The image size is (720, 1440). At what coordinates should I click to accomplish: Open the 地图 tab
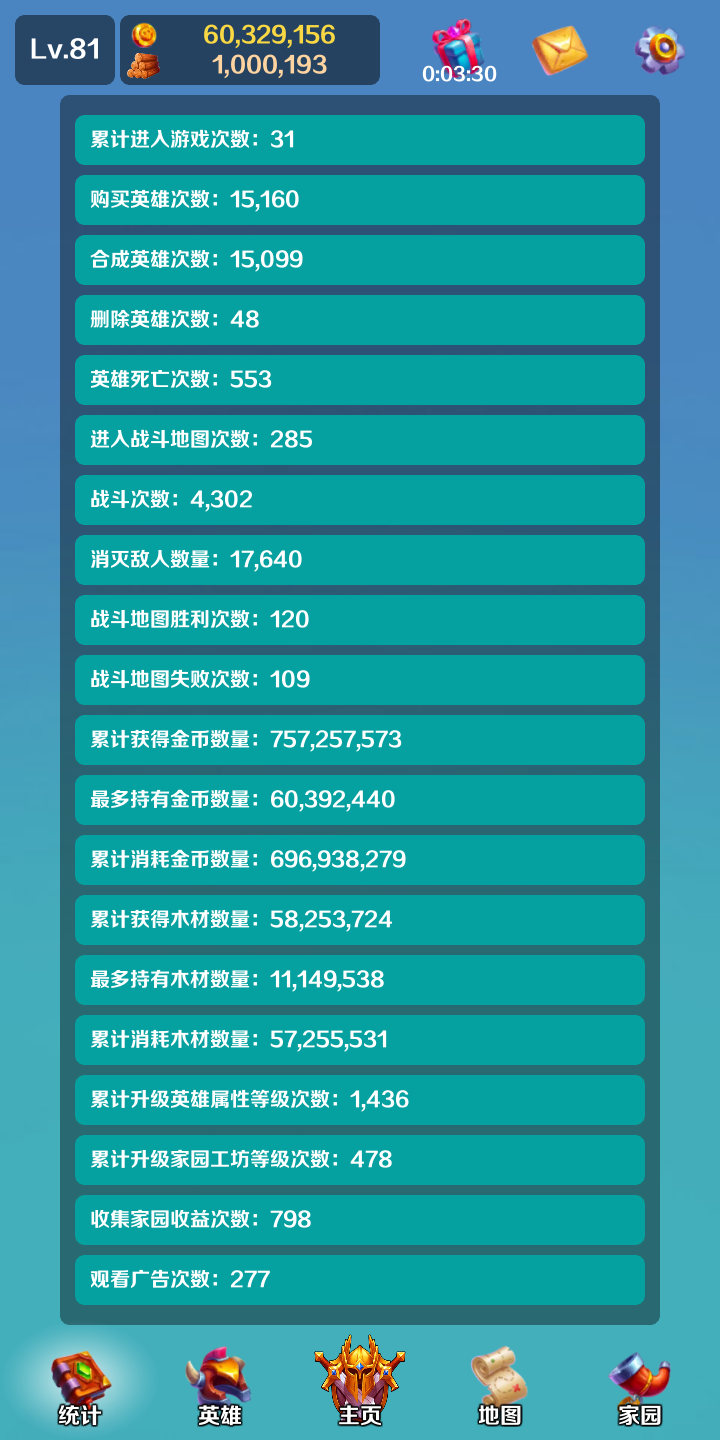[x=499, y=1385]
